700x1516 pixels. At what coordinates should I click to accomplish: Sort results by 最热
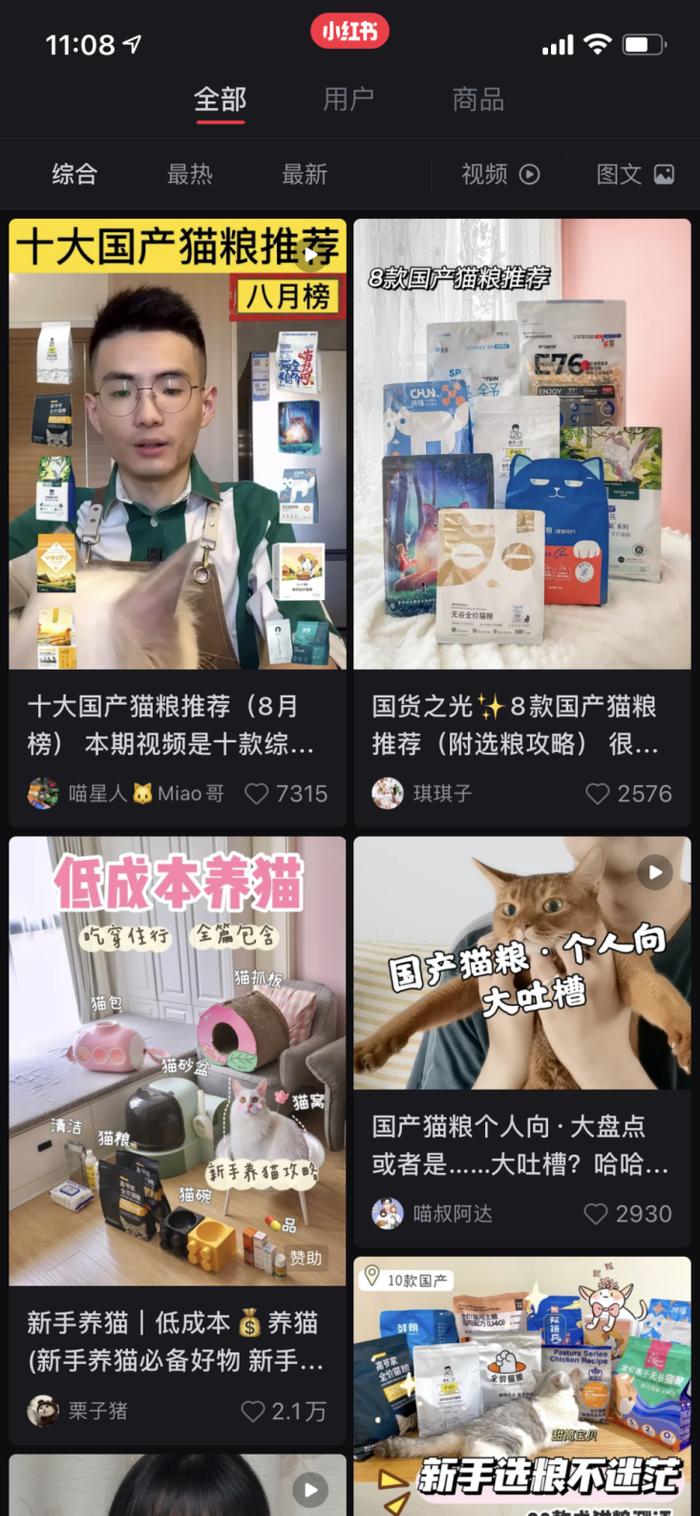click(190, 174)
